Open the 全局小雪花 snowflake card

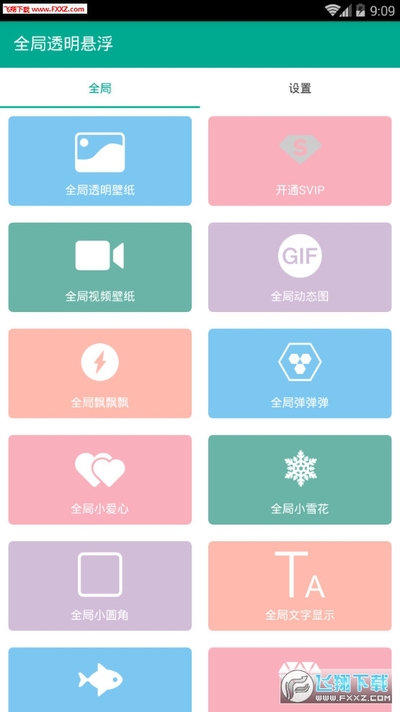[300, 480]
